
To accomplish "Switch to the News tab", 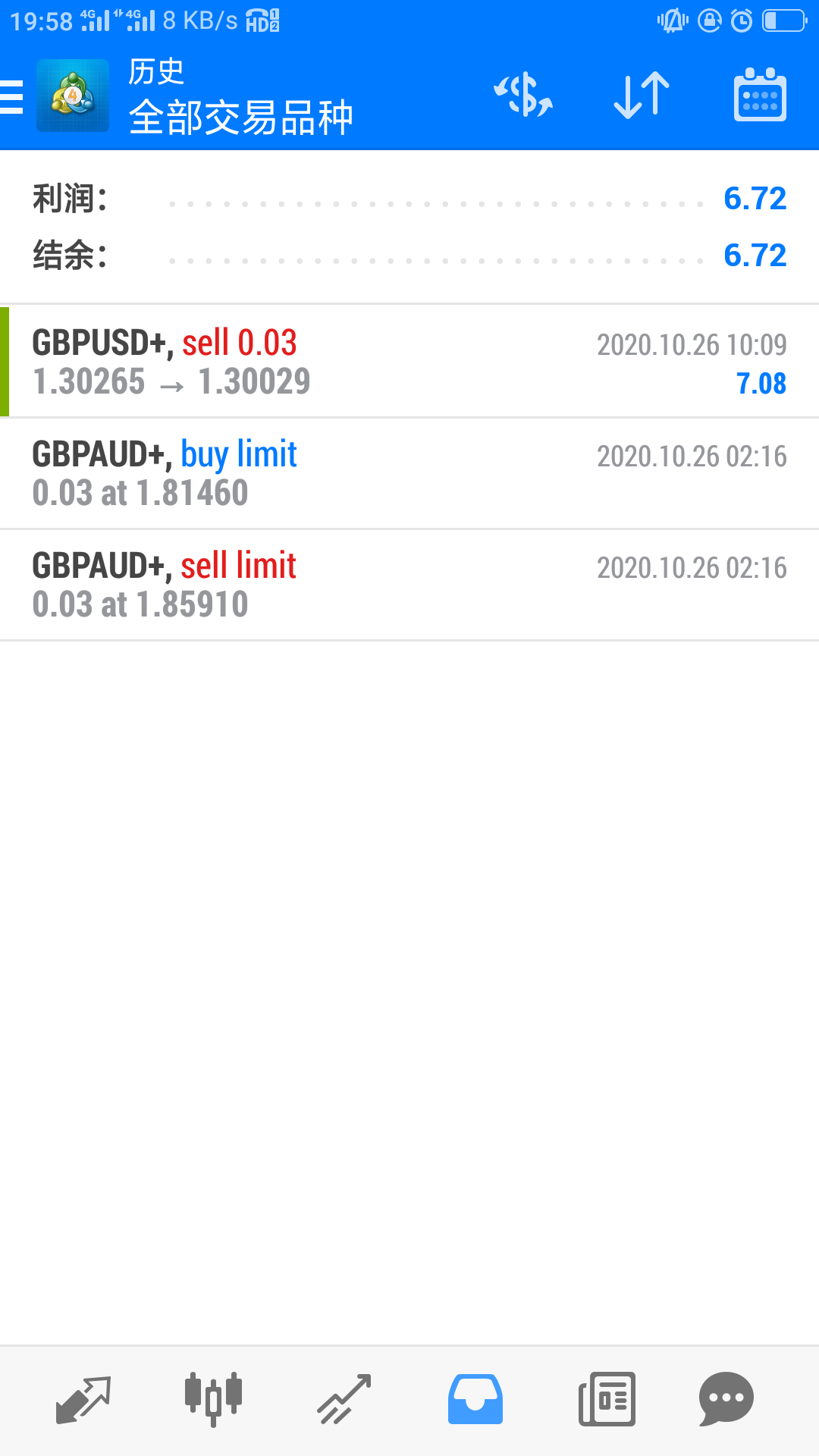I will point(607,1399).
